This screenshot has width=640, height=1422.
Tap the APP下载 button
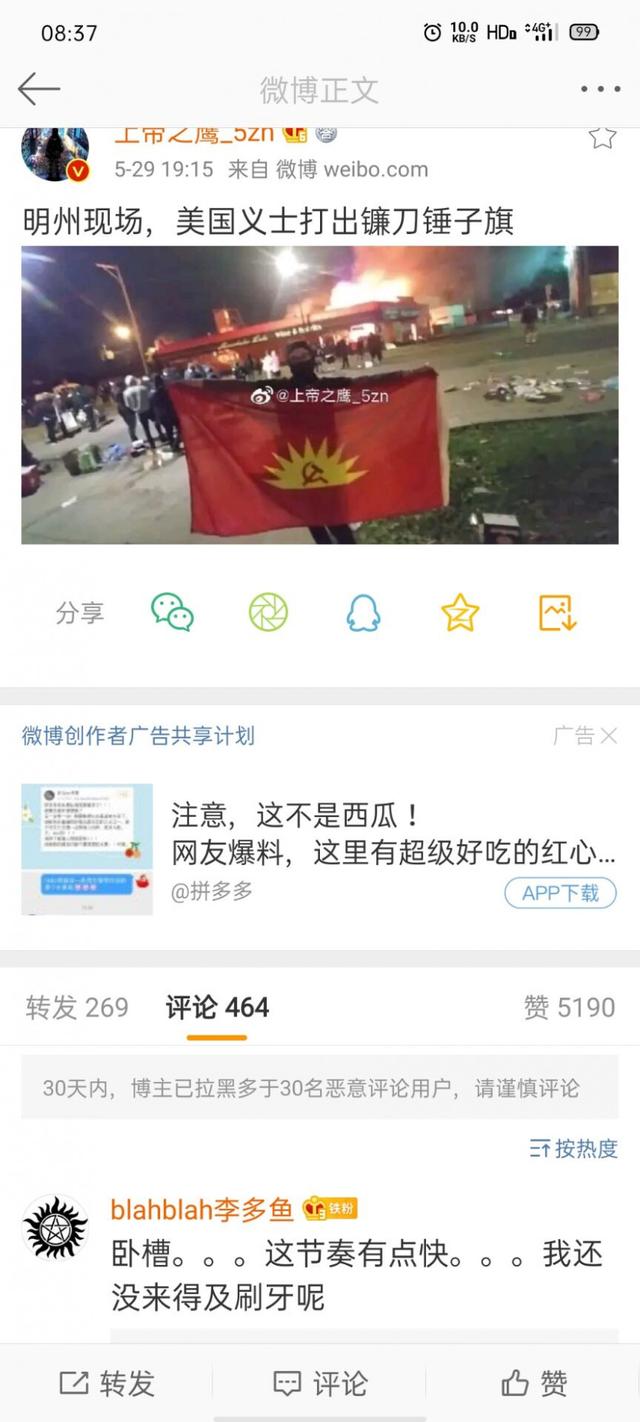(560, 892)
